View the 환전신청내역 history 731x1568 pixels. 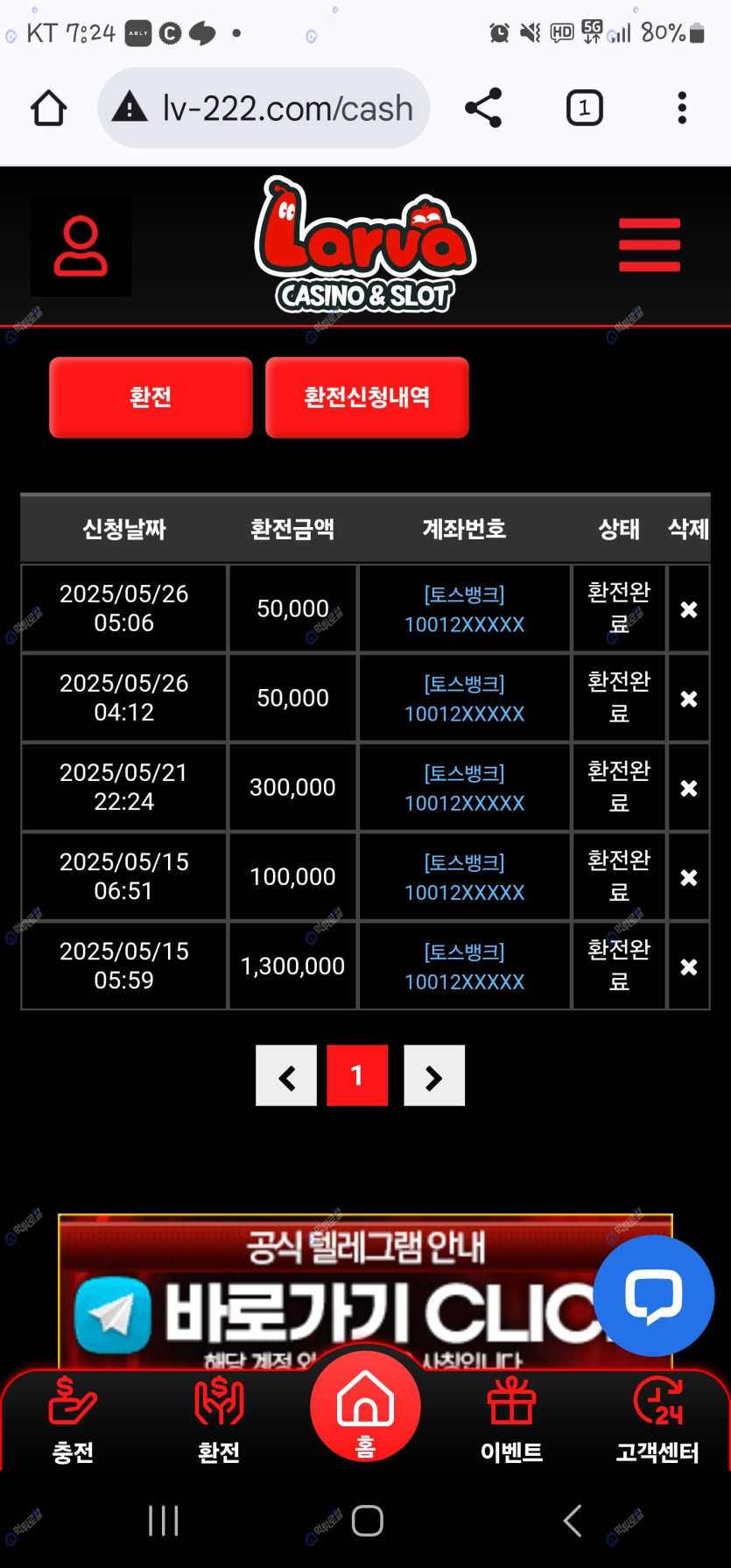[367, 397]
